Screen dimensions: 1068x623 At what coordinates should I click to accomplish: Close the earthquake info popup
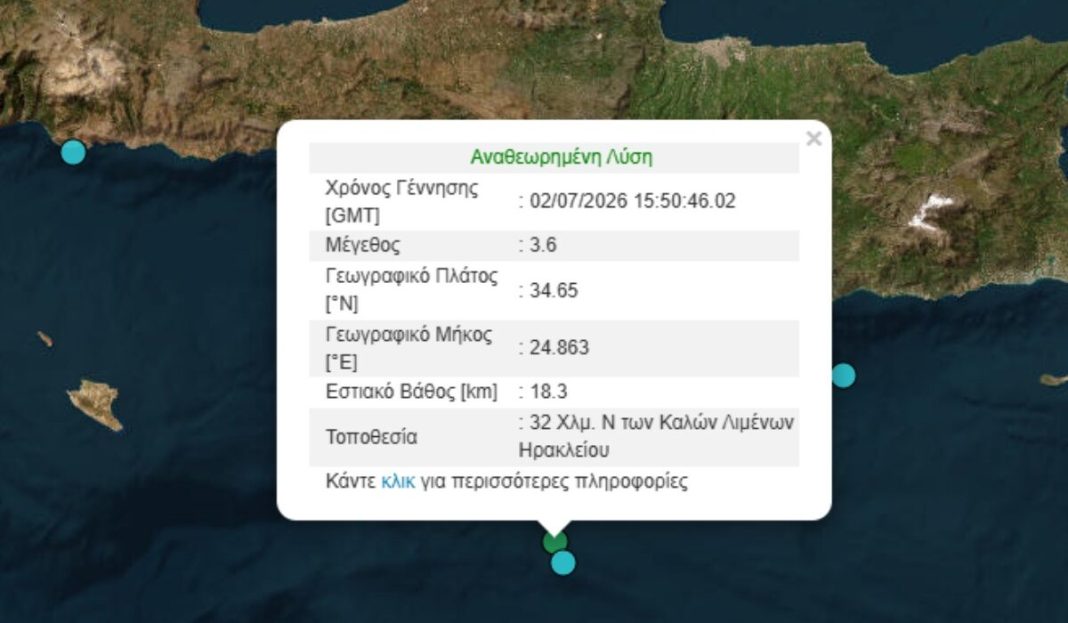pos(813,139)
